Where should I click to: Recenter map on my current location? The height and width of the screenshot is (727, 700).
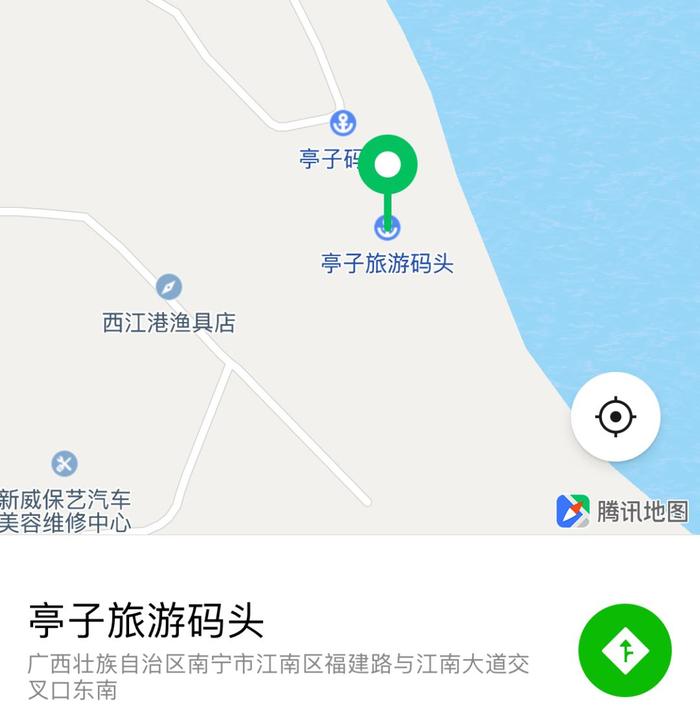(615, 416)
